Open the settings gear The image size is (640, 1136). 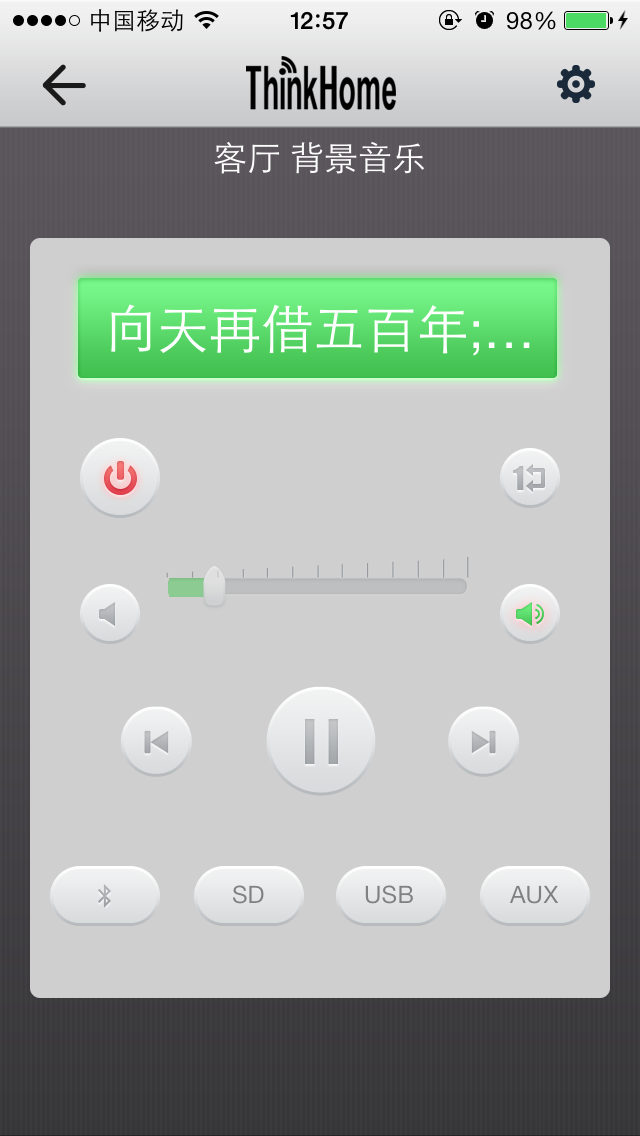pos(575,85)
